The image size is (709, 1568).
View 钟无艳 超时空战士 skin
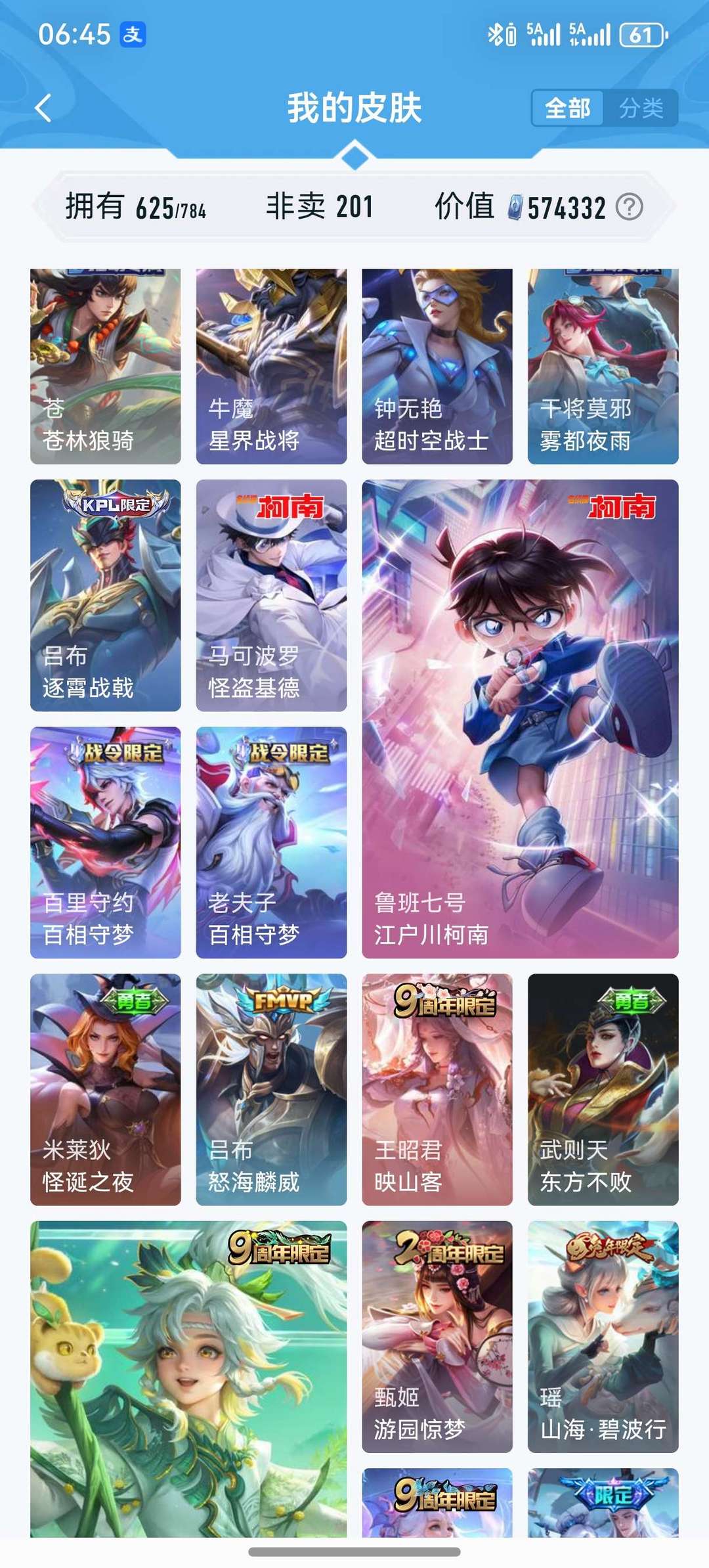437,366
